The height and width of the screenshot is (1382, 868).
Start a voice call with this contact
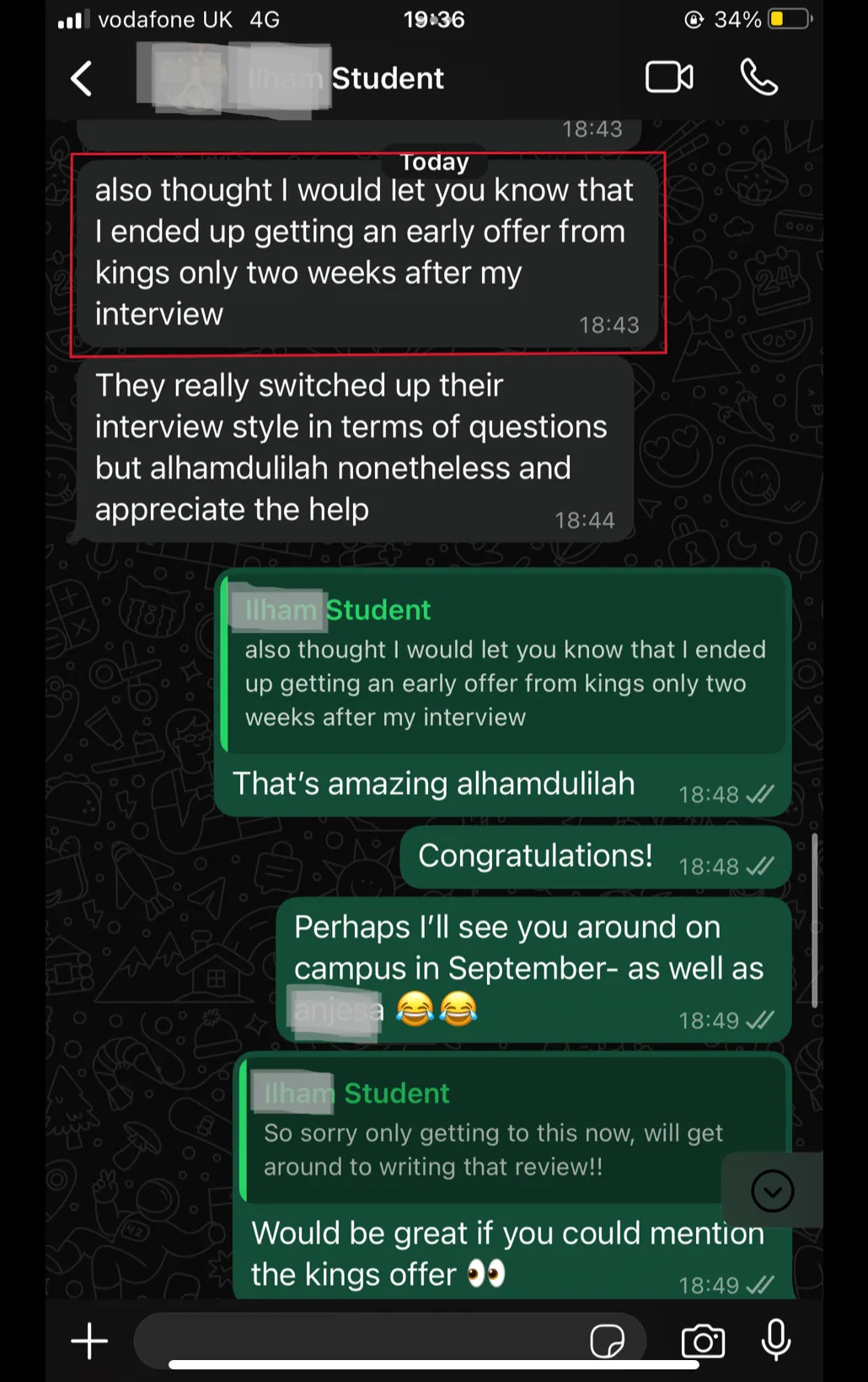(x=758, y=78)
